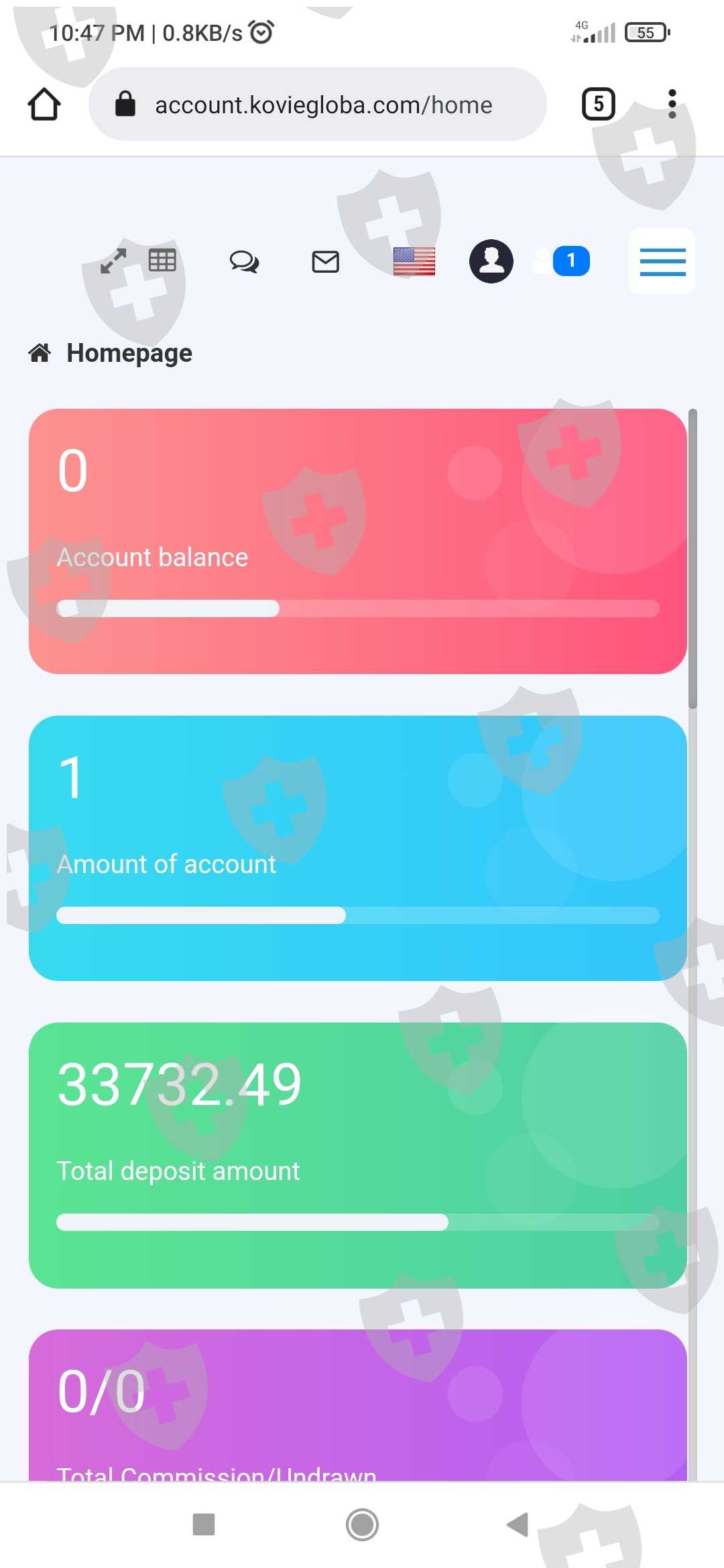
Task: Go back using the system back button
Action: pos(518,1524)
